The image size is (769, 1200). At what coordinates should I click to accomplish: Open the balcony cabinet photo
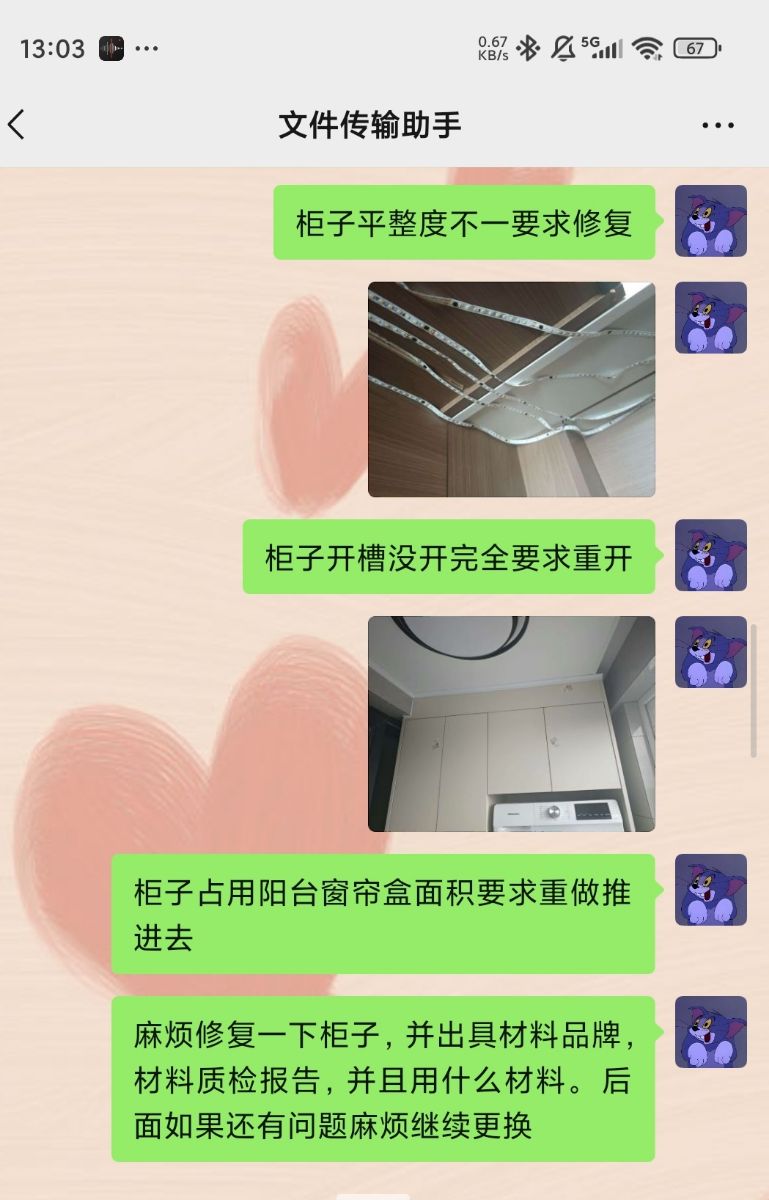(x=511, y=723)
